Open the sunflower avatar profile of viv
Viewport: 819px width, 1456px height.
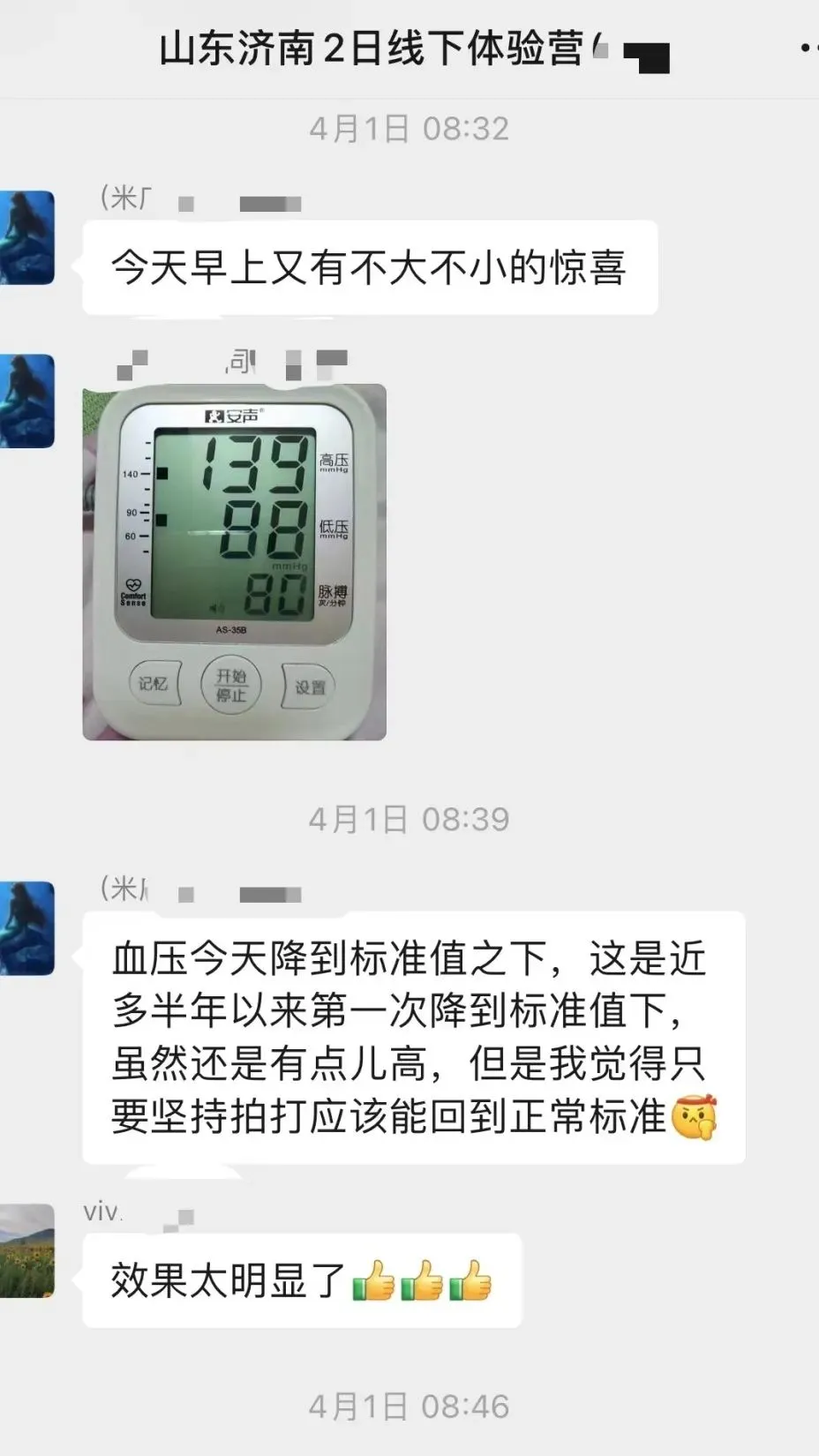(26, 1250)
